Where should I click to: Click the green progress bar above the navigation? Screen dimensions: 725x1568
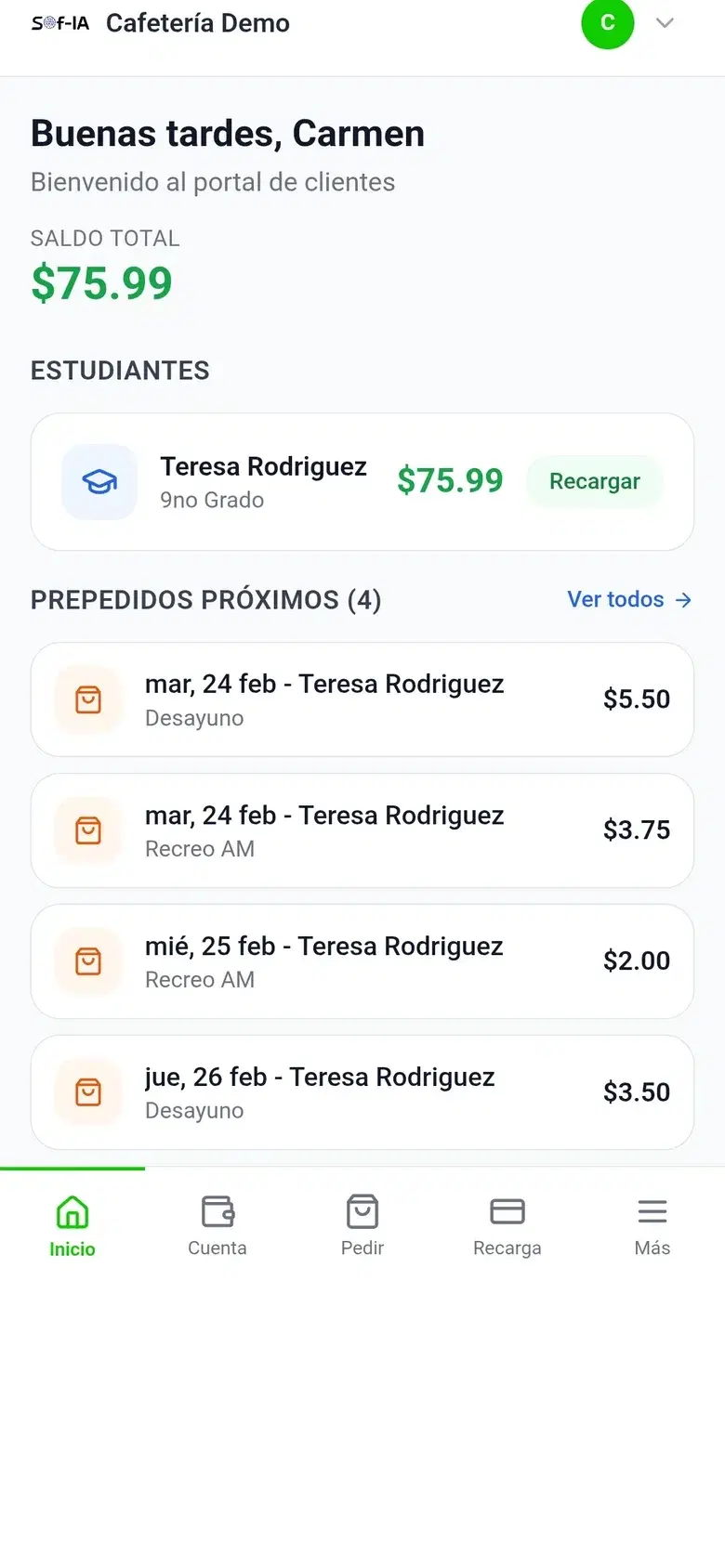72,1169
